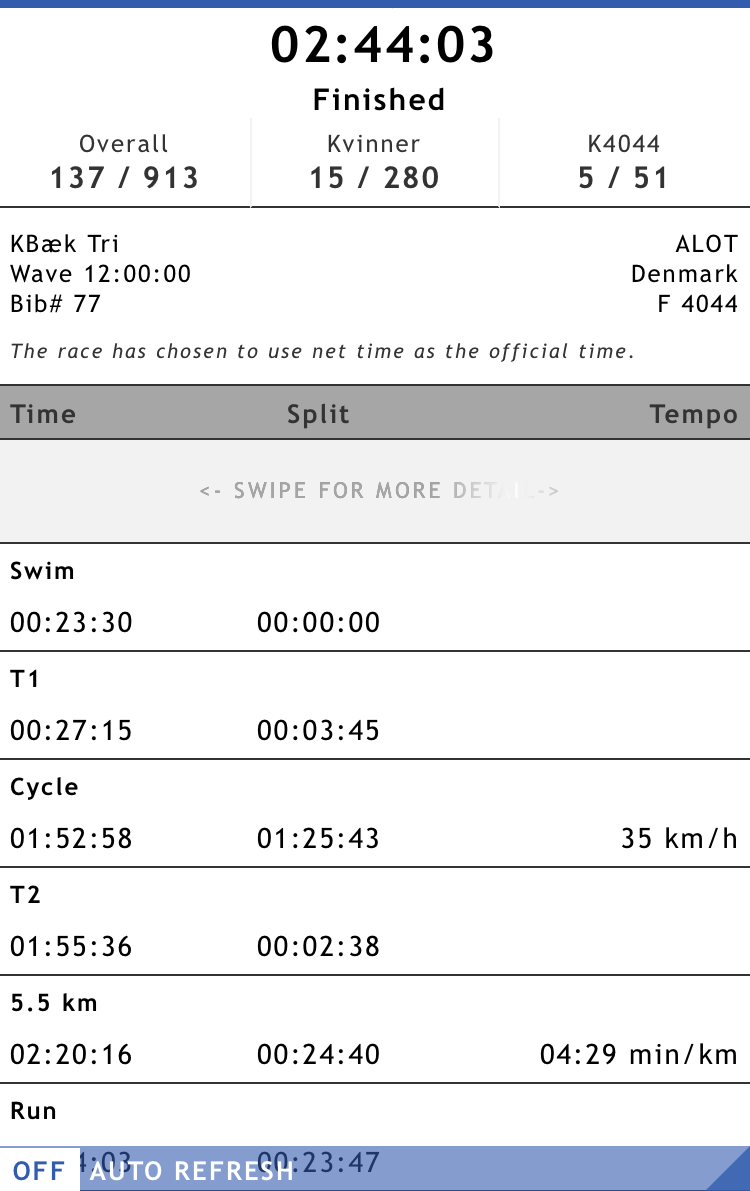
Task: Open the Kvinner 15 / 280 ranking
Action: (x=375, y=163)
